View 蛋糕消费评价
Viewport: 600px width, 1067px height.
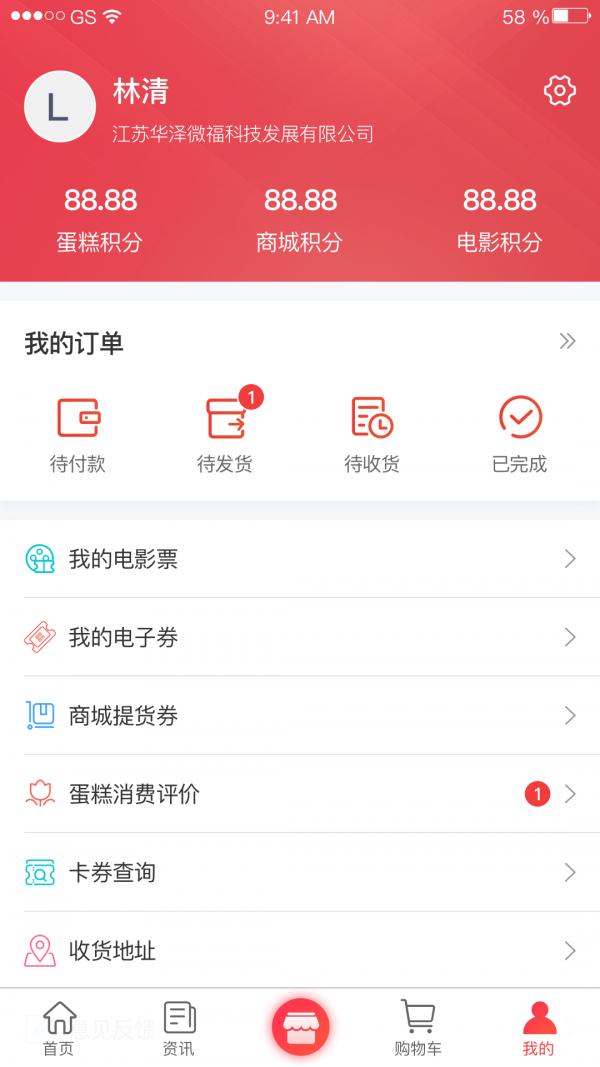coord(300,794)
